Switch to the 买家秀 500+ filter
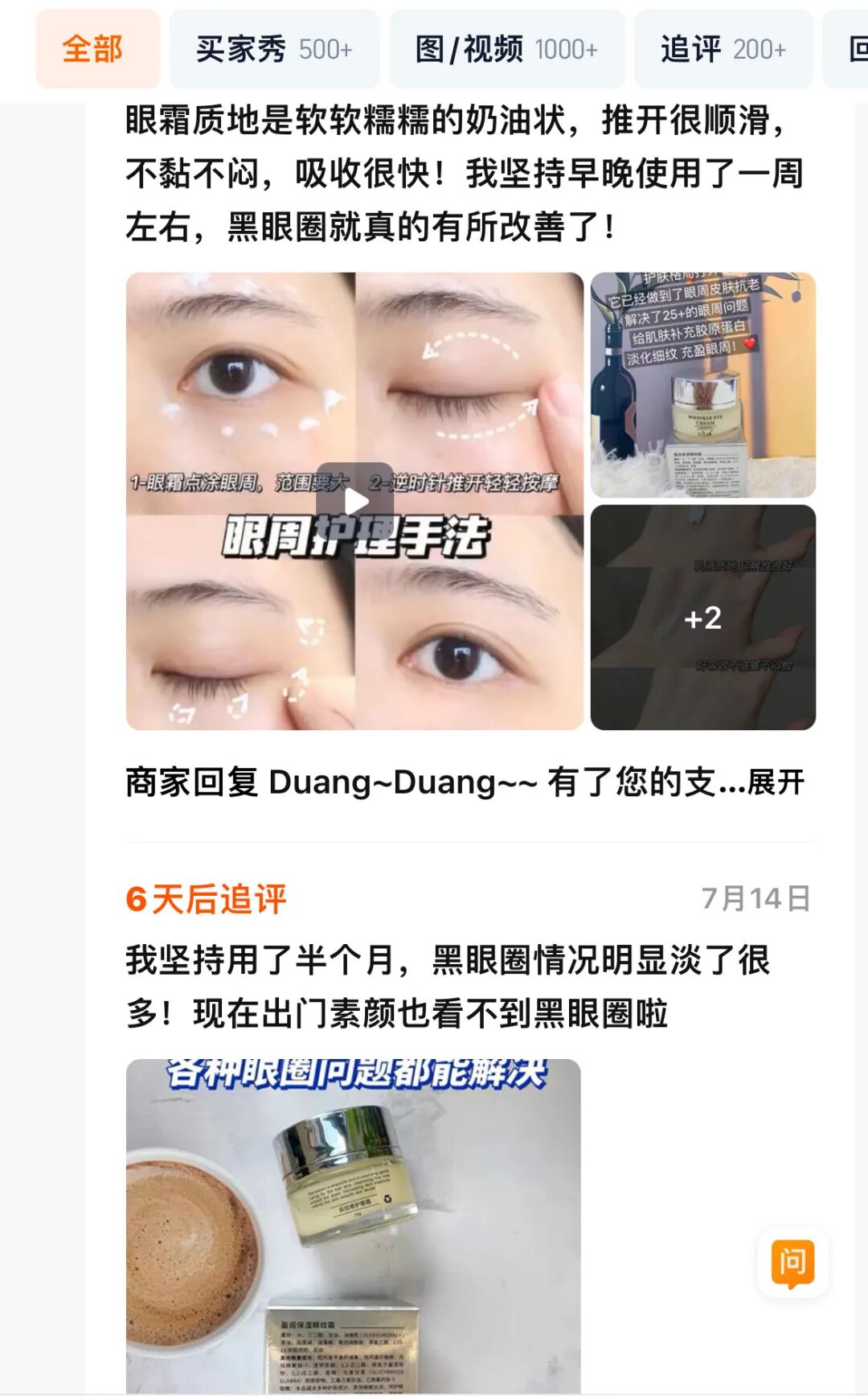 coord(274,49)
